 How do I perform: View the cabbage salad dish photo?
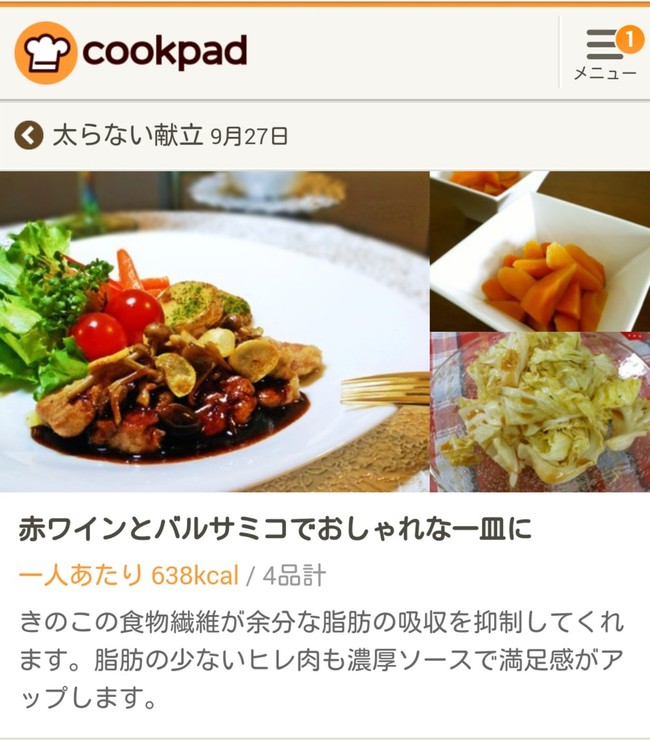[540, 412]
